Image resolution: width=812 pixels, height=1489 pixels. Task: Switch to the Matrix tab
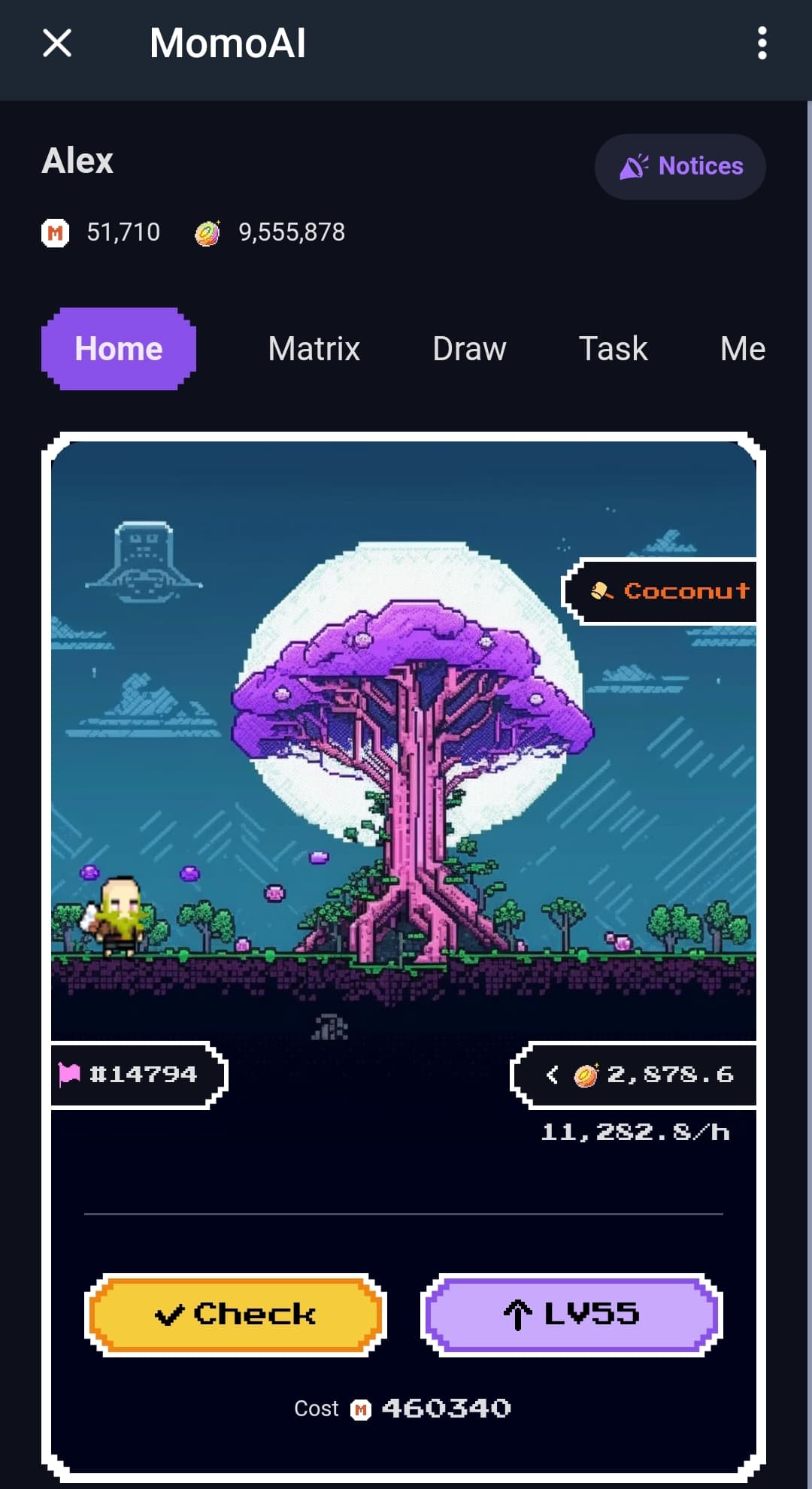pyautogui.click(x=314, y=349)
